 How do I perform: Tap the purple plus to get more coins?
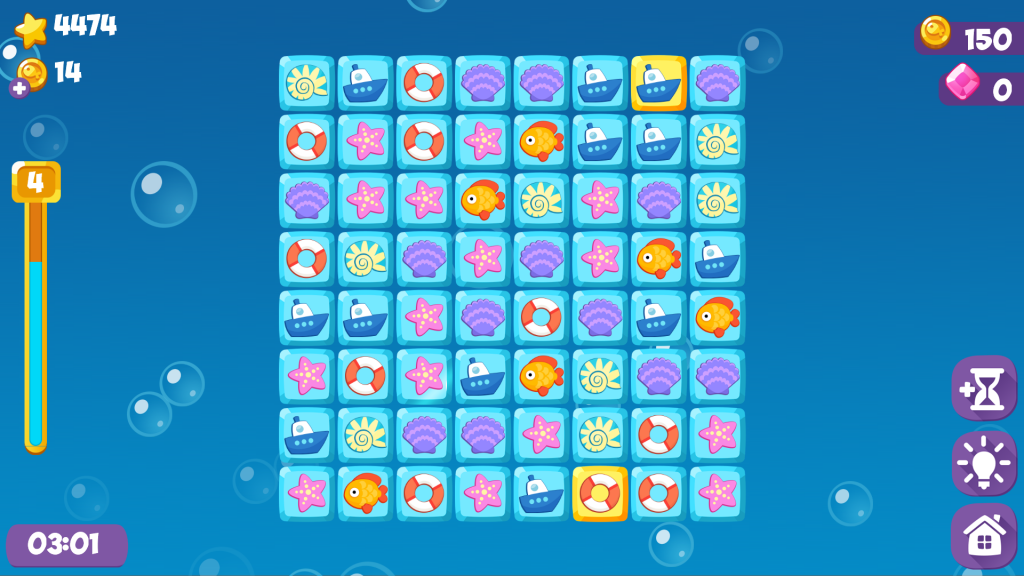point(20,89)
